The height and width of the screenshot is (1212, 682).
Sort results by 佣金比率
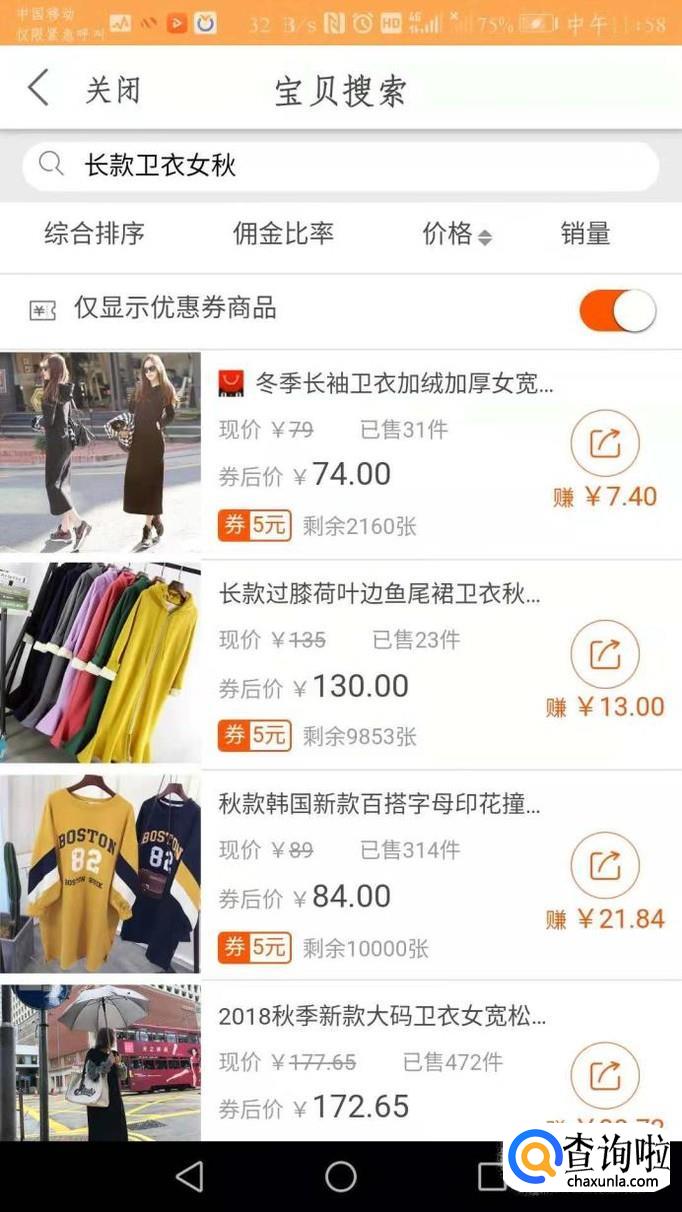pos(283,234)
